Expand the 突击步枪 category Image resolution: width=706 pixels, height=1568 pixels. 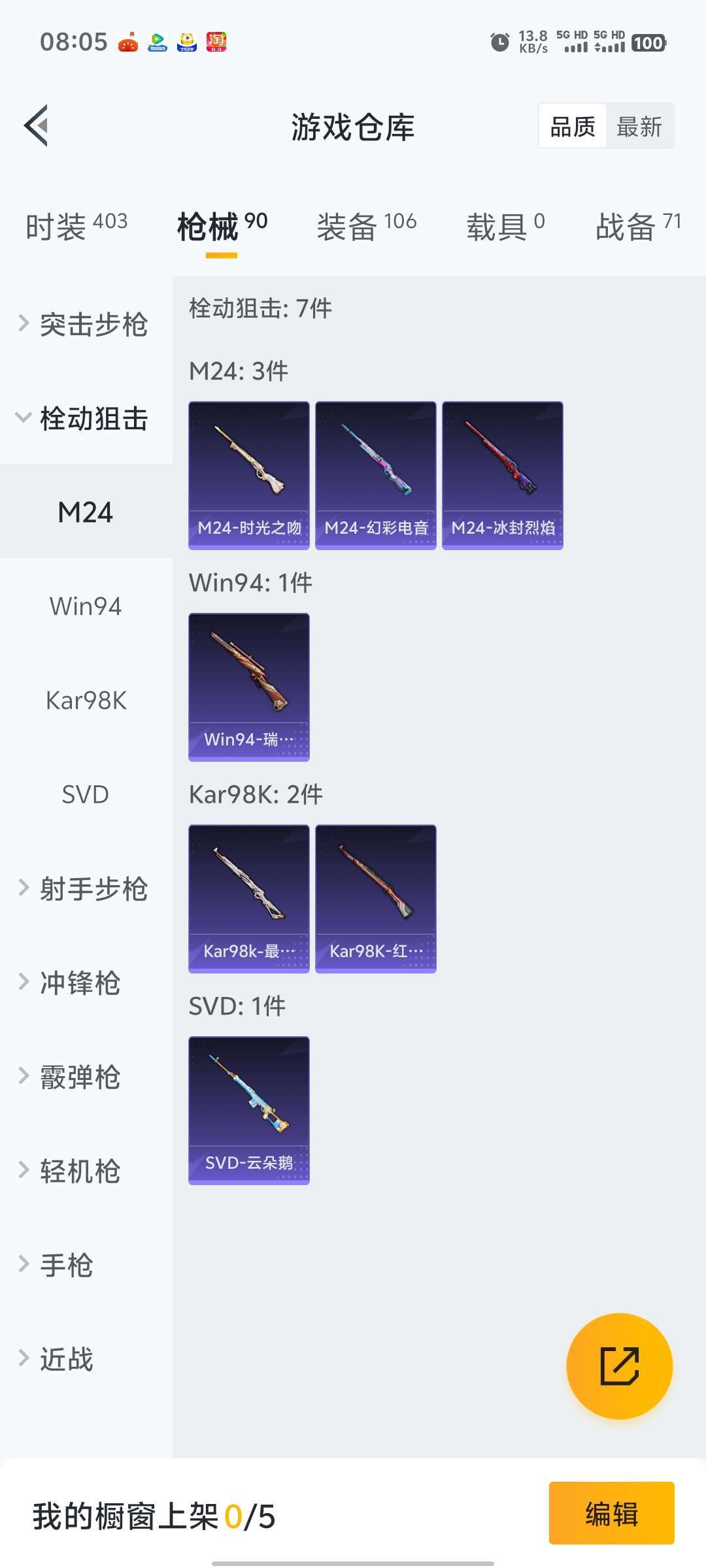tap(92, 324)
